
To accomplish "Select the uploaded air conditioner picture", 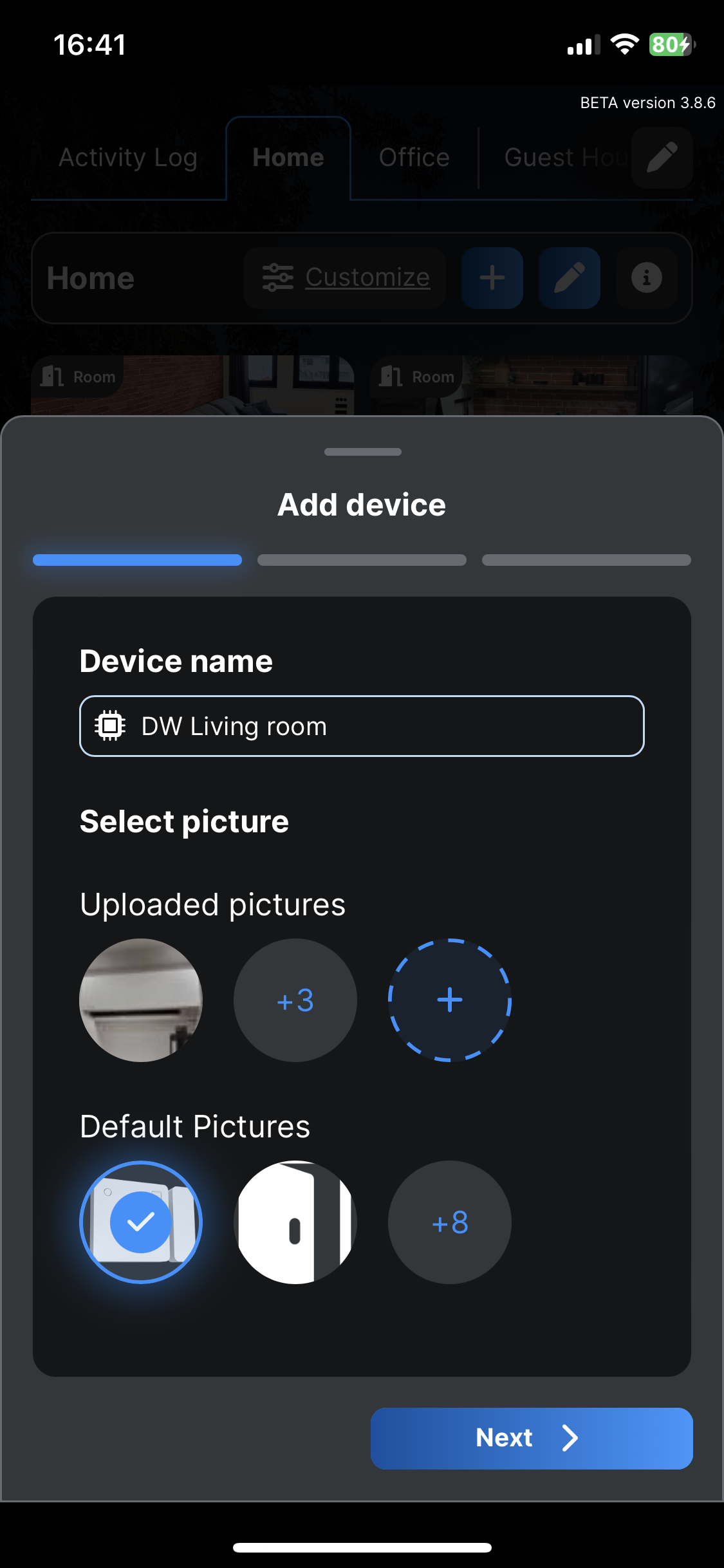I will tap(141, 1000).
